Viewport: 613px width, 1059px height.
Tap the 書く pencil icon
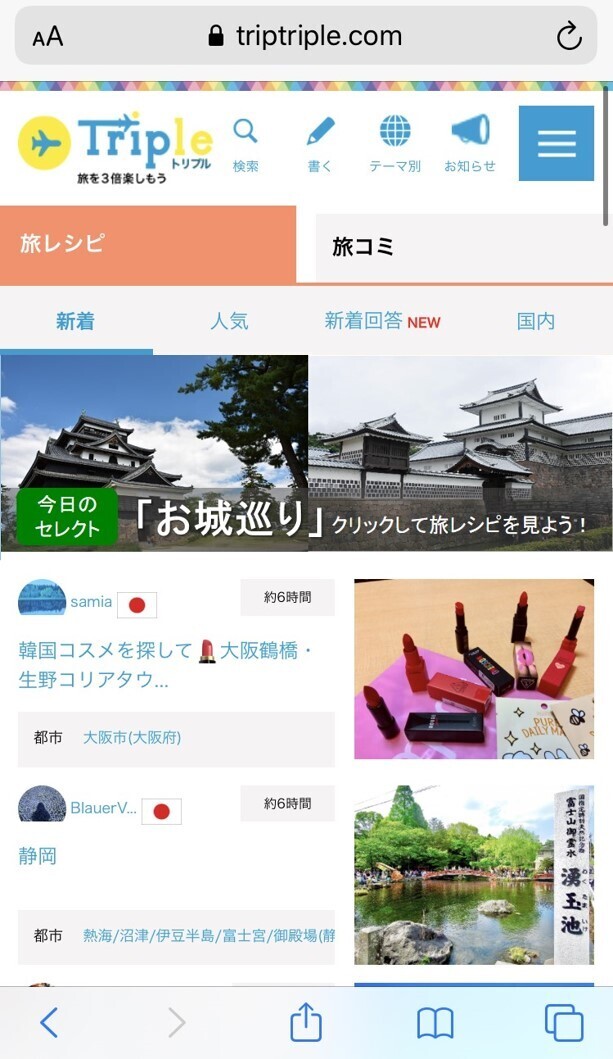[x=320, y=143]
